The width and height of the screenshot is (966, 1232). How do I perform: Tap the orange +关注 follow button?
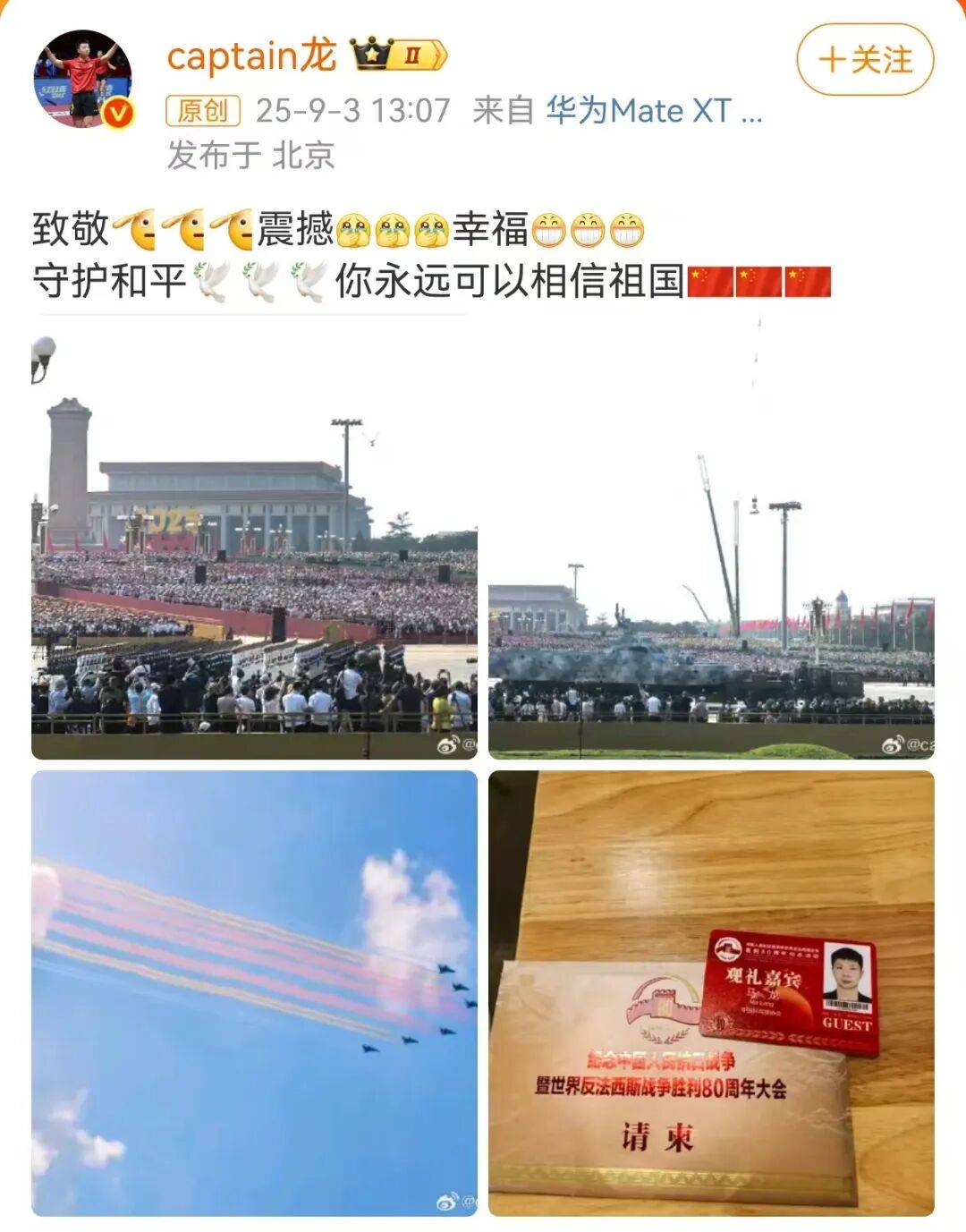[x=864, y=56]
